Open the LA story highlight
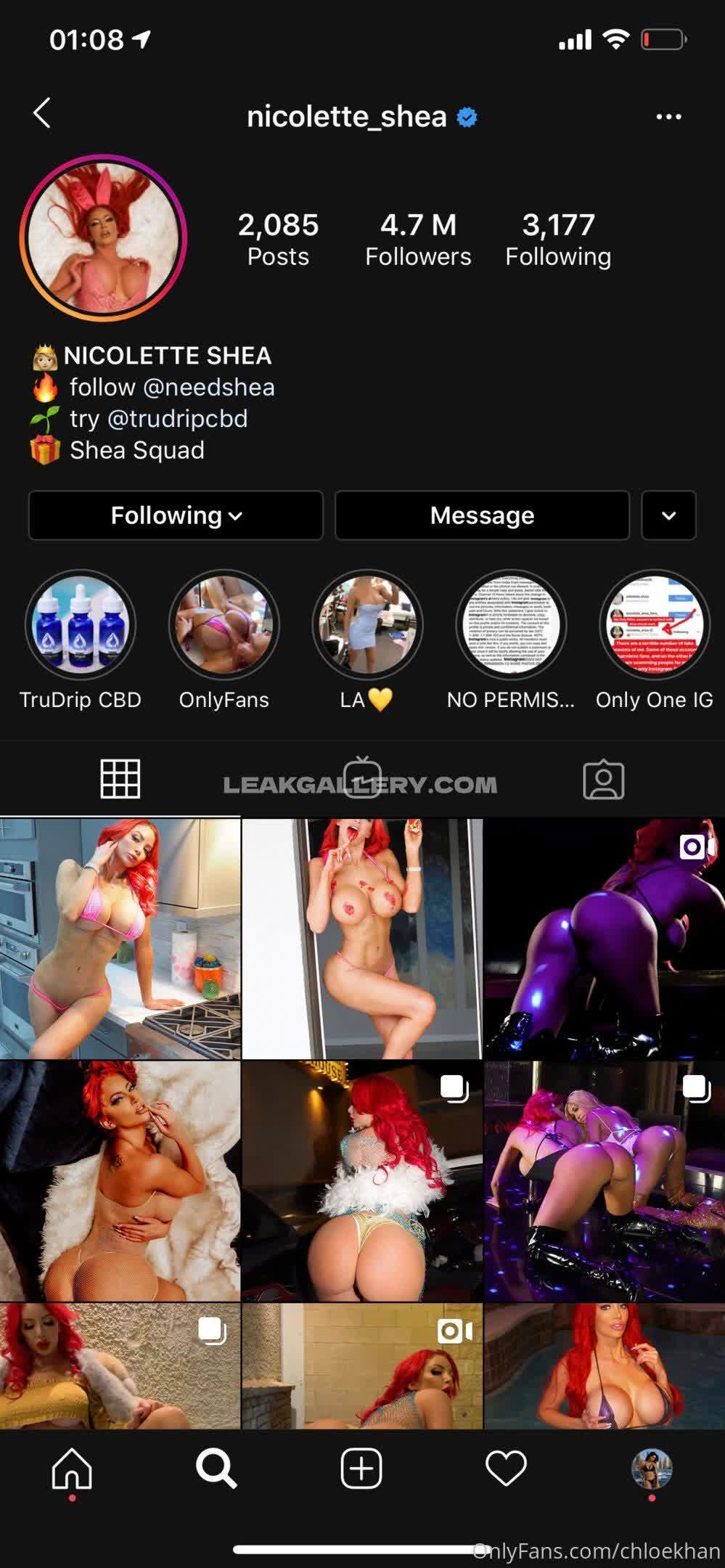 pos(365,624)
